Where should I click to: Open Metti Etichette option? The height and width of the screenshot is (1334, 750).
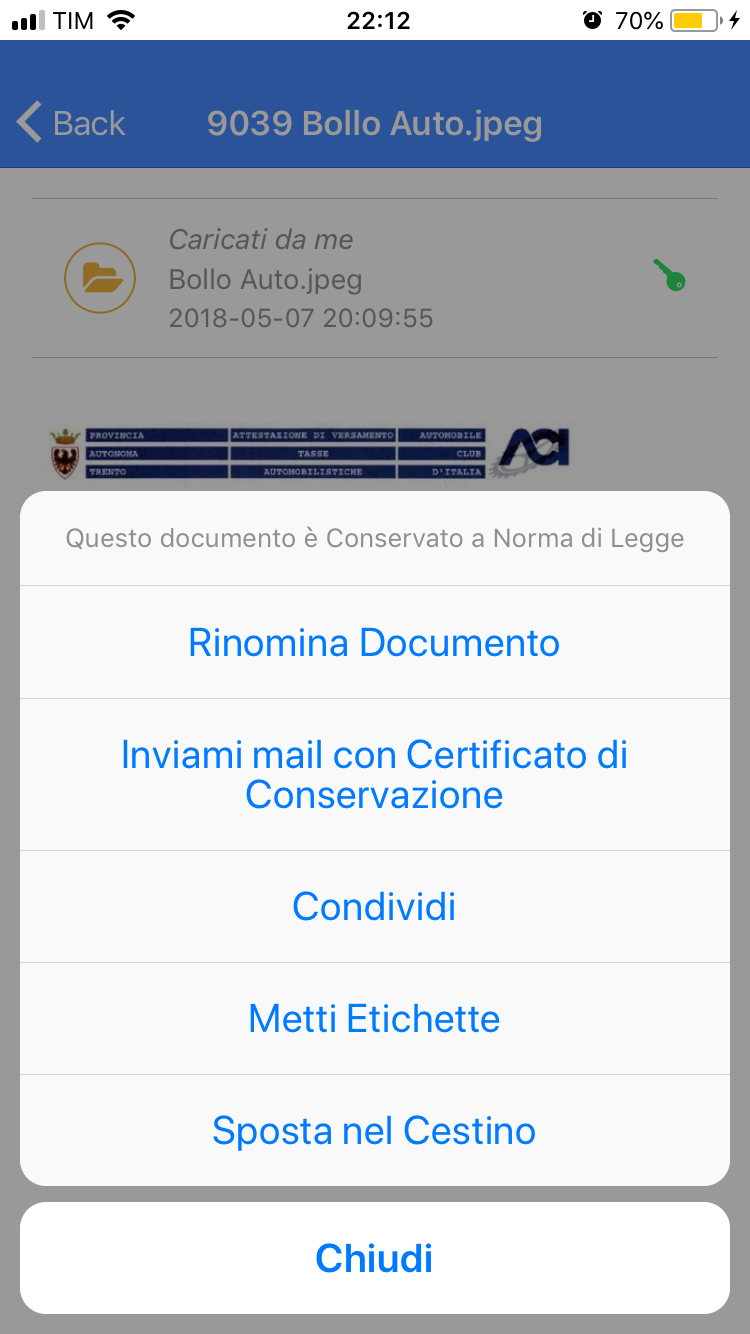(374, 1018)
